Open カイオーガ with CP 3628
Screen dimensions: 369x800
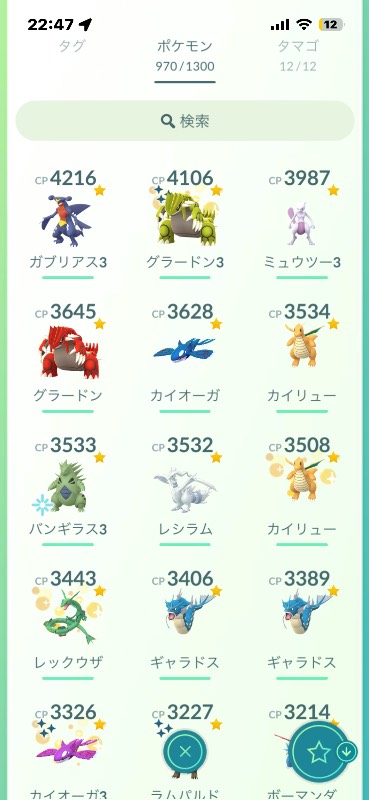coord(185,357)
